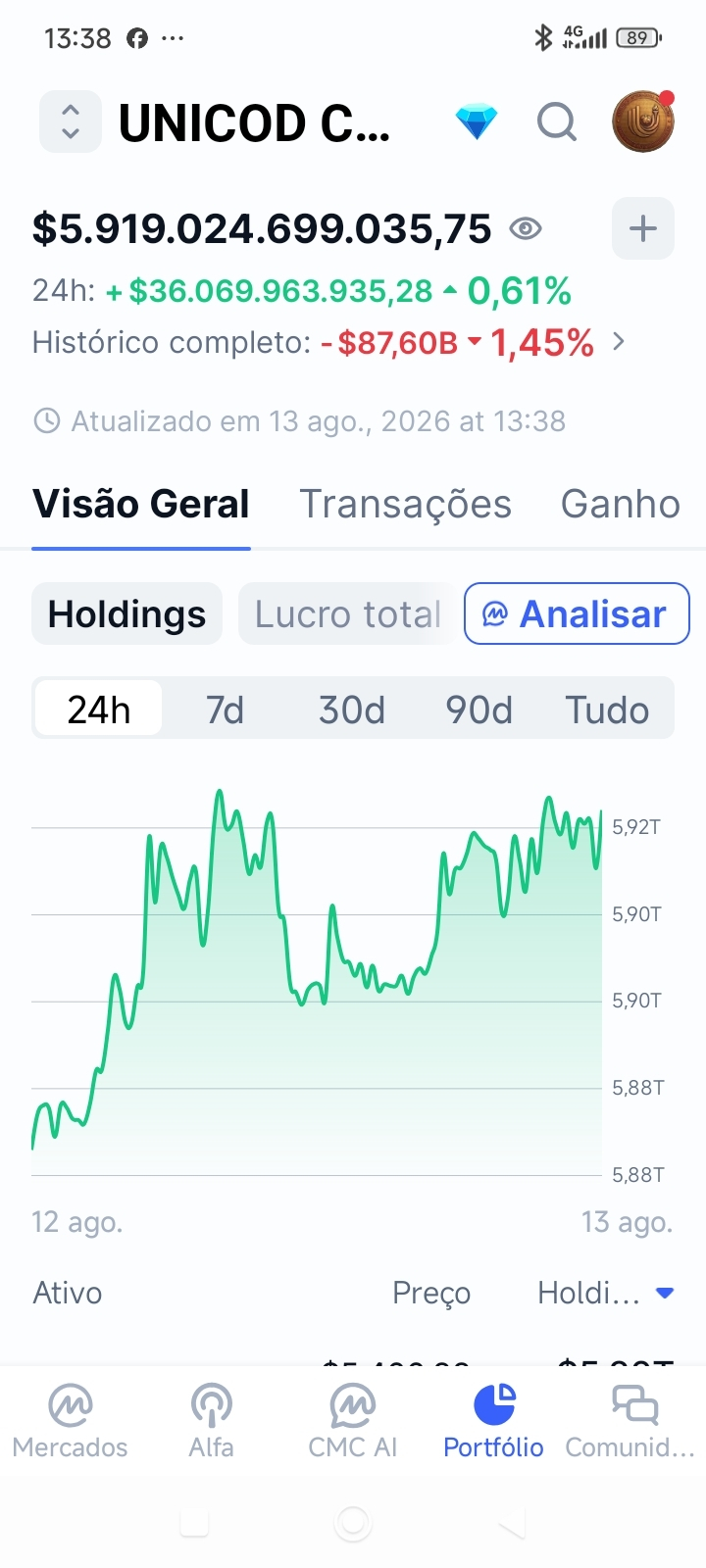706x1568 pixels.
Task: Open the CMC AI tab
Action: click(x=353, y=1421)
